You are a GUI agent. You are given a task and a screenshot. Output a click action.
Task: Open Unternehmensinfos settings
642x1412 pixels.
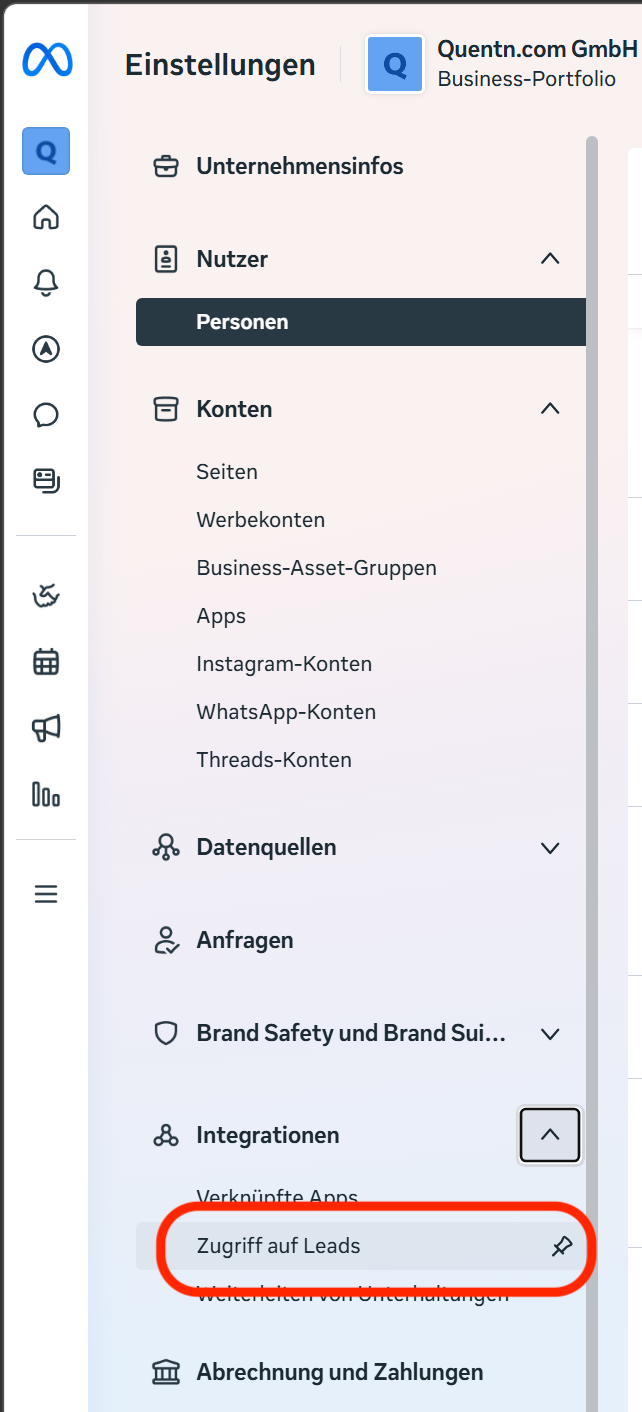(x=299, y=166)
